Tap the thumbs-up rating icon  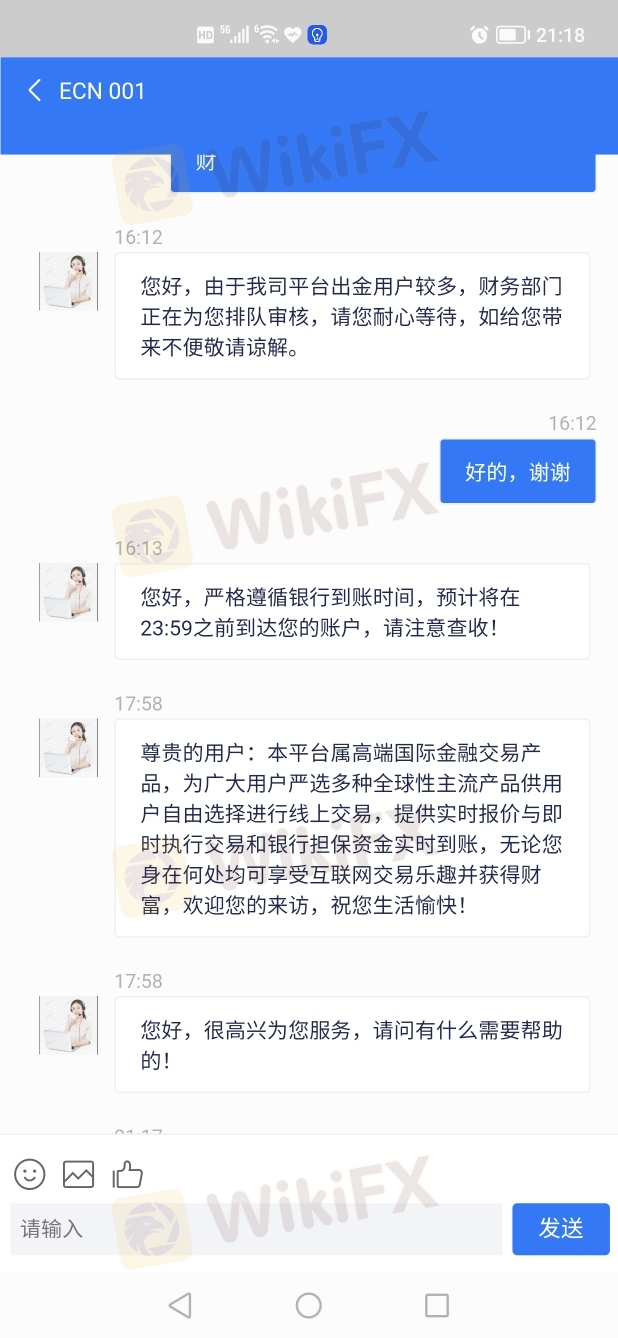pyautogui.click(x=128, y=1174)
